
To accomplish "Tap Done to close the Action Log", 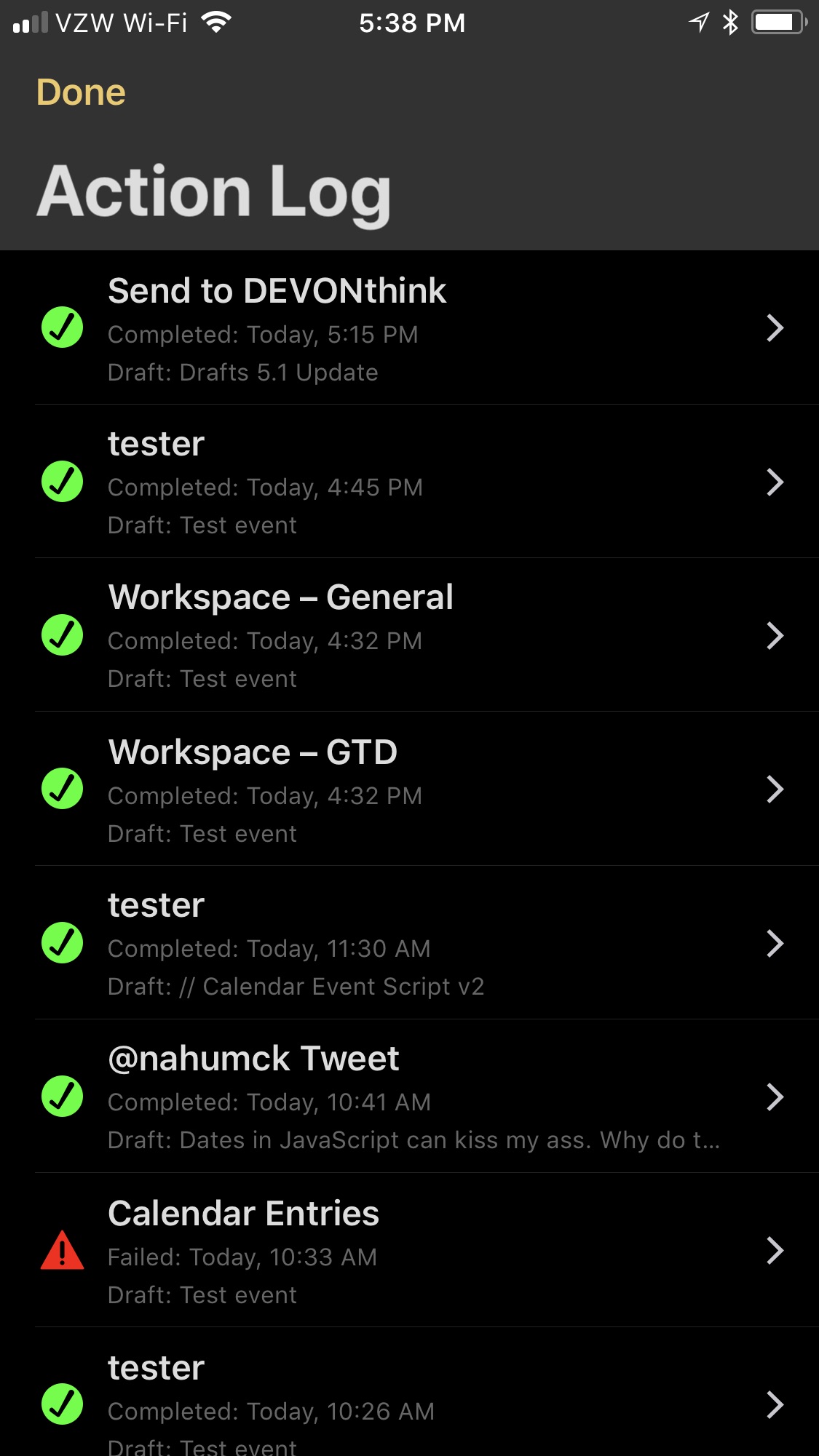I will coord(81,93).
